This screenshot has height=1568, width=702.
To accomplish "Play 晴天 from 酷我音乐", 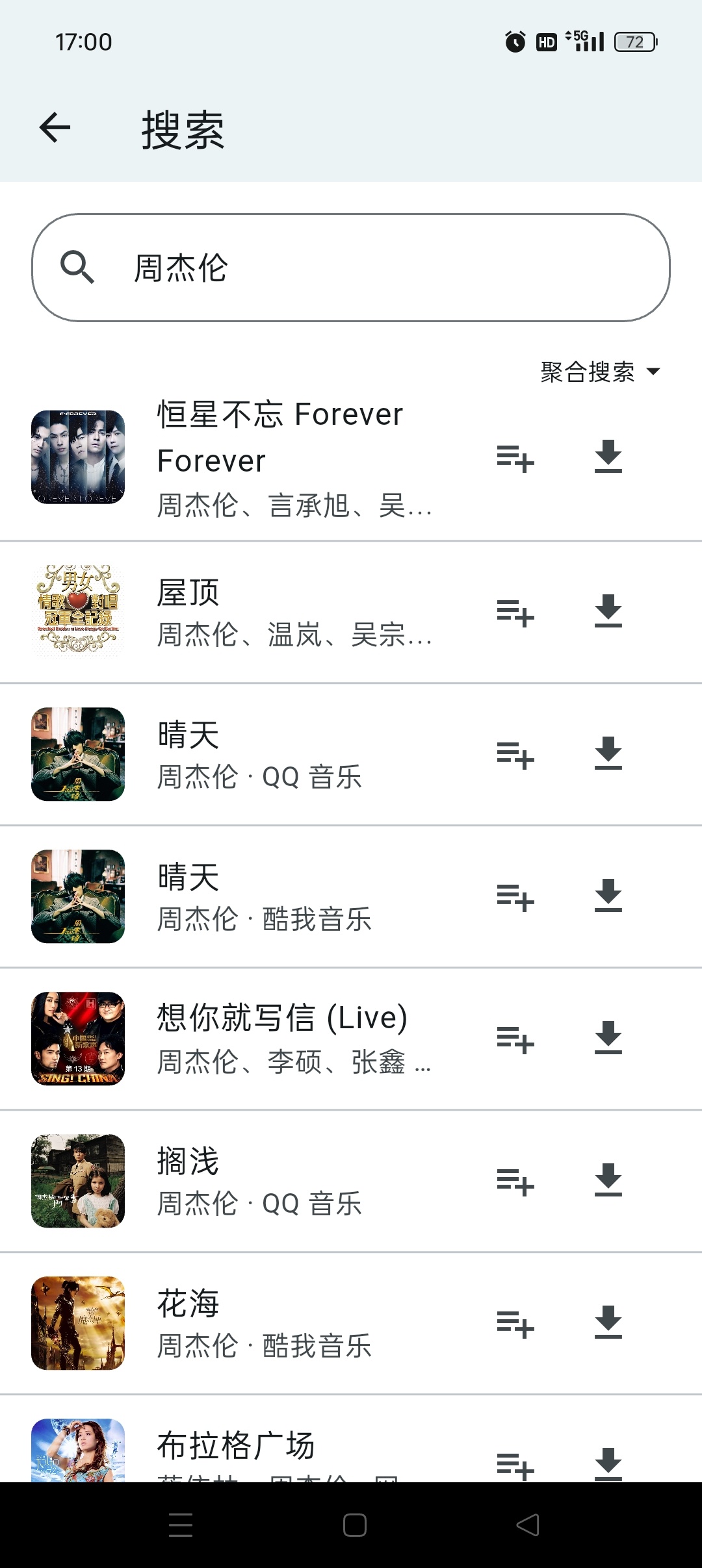I will pyautogui.click(x=292, y=897).
